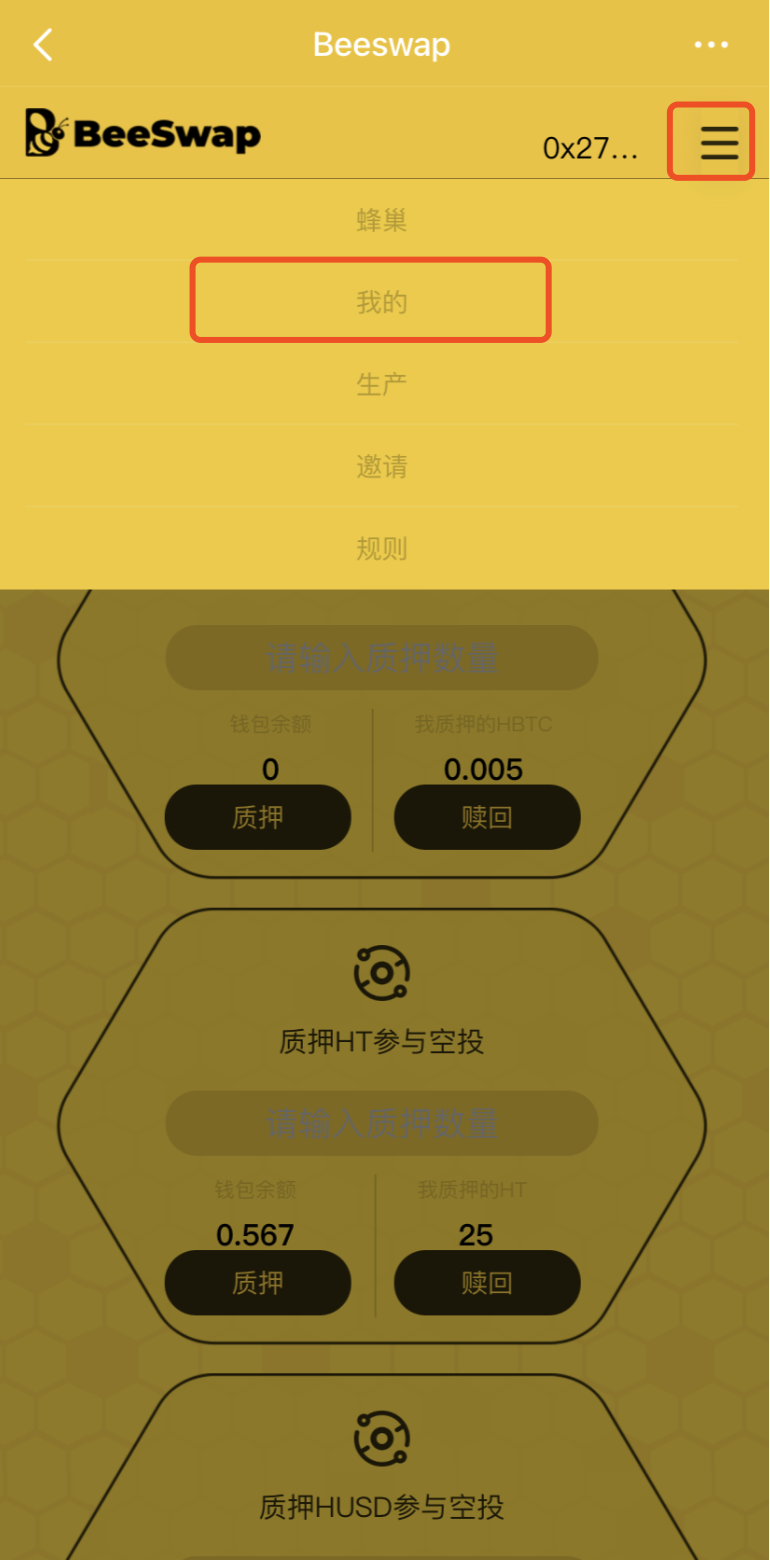Open the three-dot overflow menu
Image resolution: width=770 pixels, height=1560 pixels.
711,45
